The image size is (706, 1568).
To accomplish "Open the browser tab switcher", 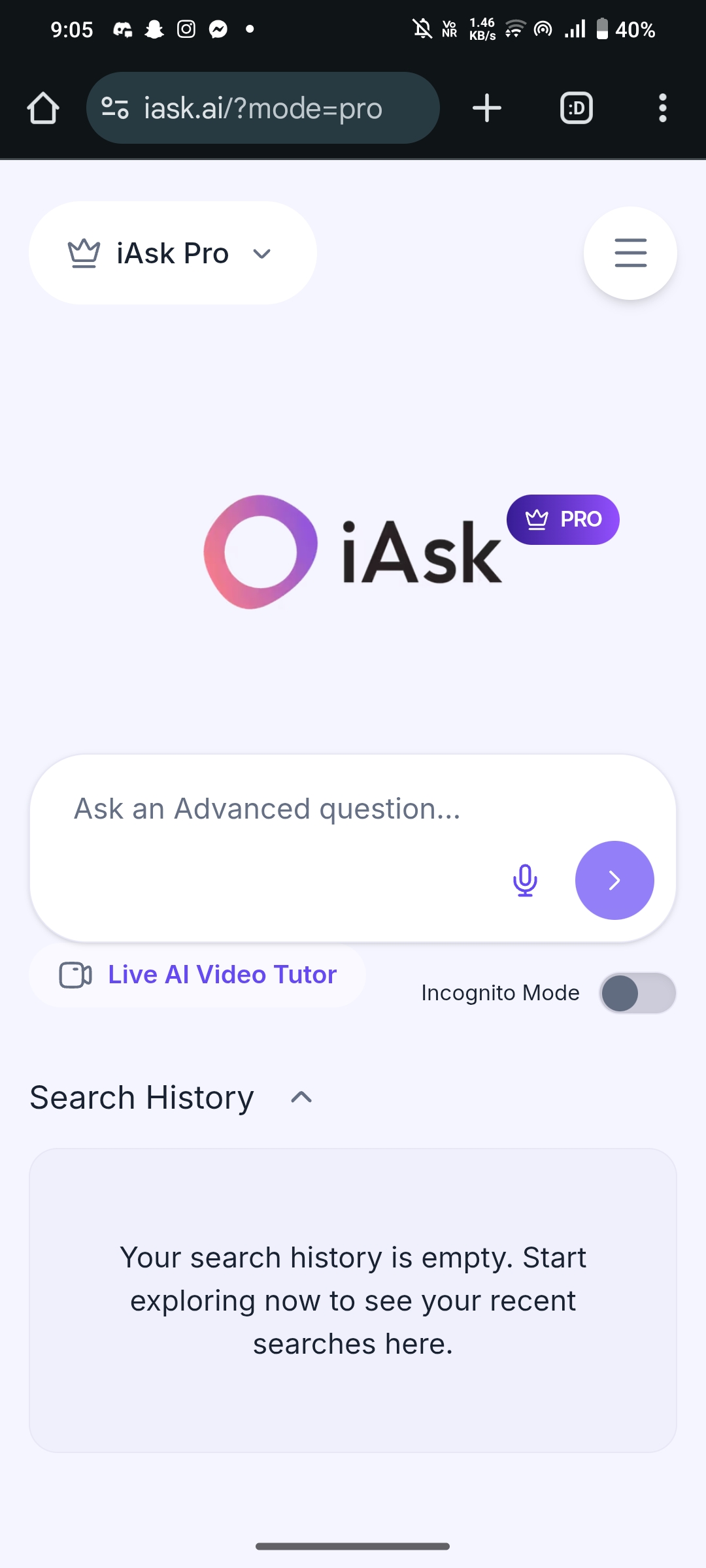I will (576, 108).
